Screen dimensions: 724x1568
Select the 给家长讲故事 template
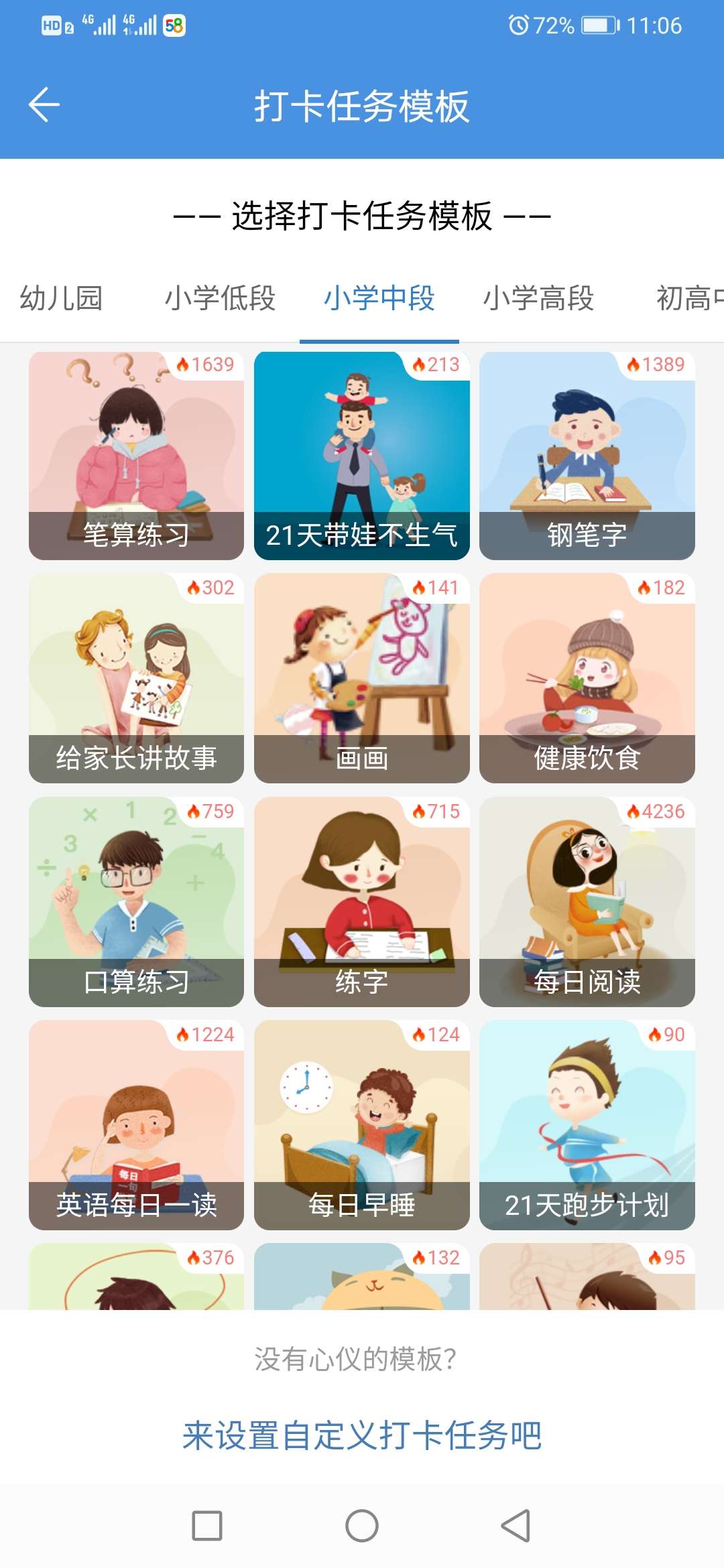136,678
